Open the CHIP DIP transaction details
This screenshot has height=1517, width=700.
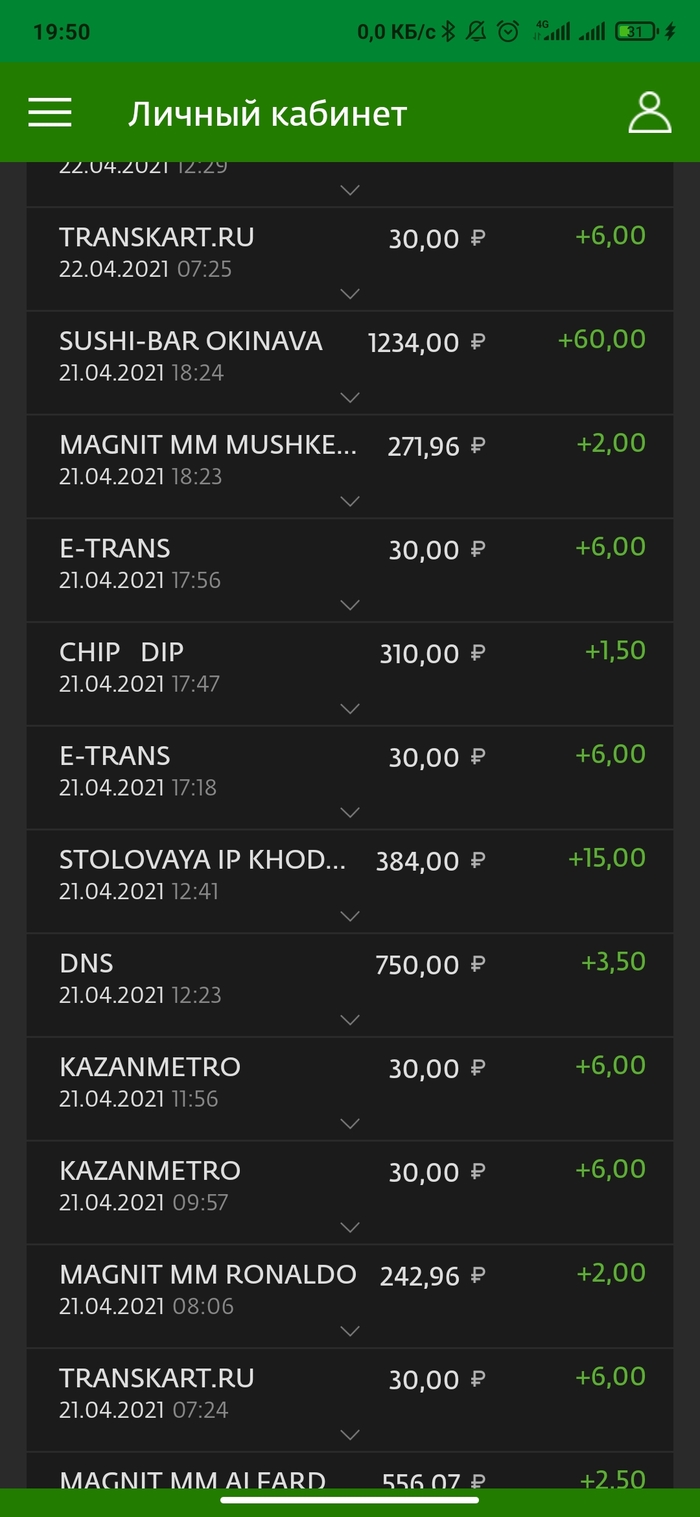click(349, 708)
